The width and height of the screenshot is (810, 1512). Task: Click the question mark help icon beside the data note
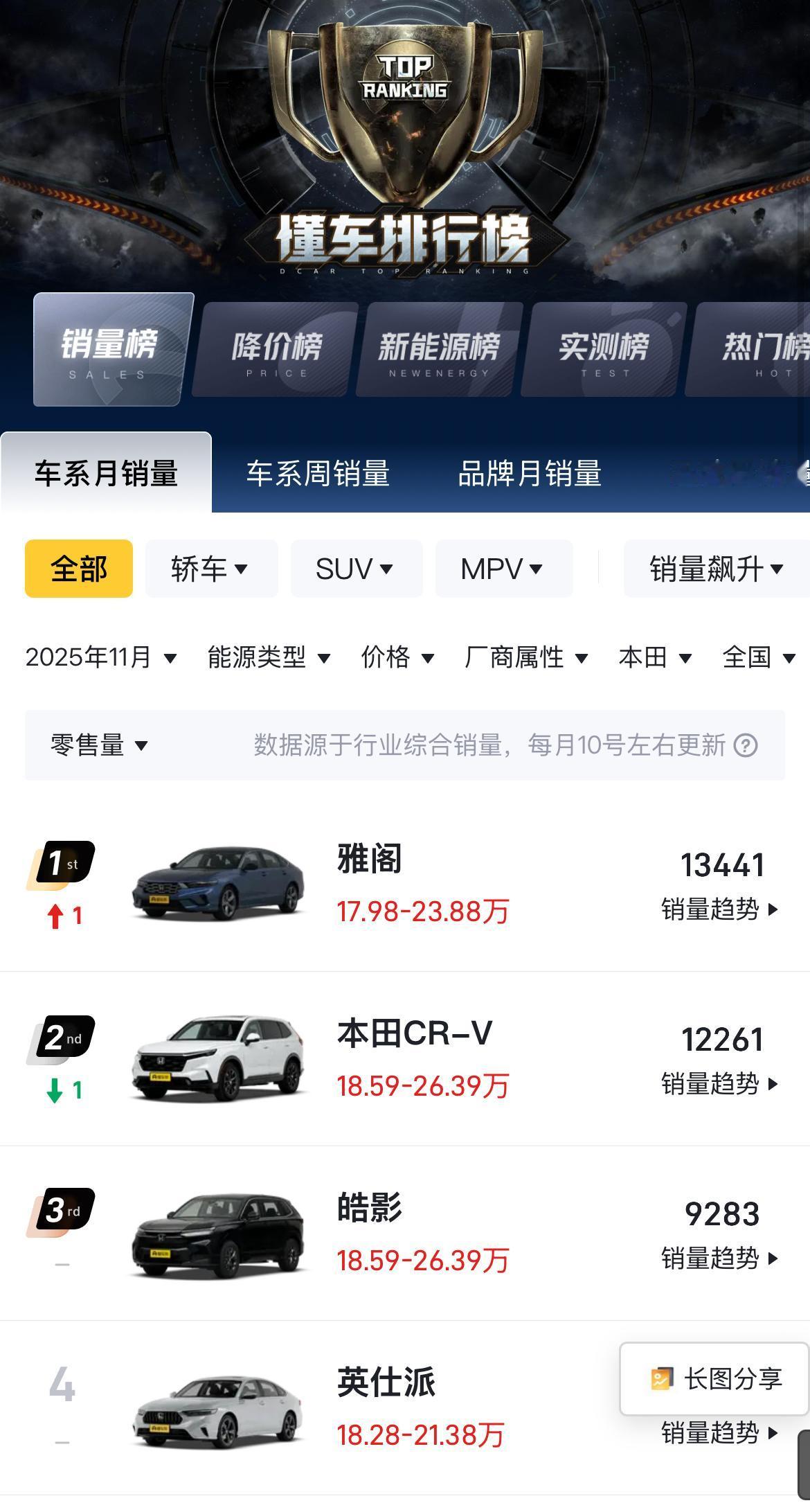tap(746, 747)
